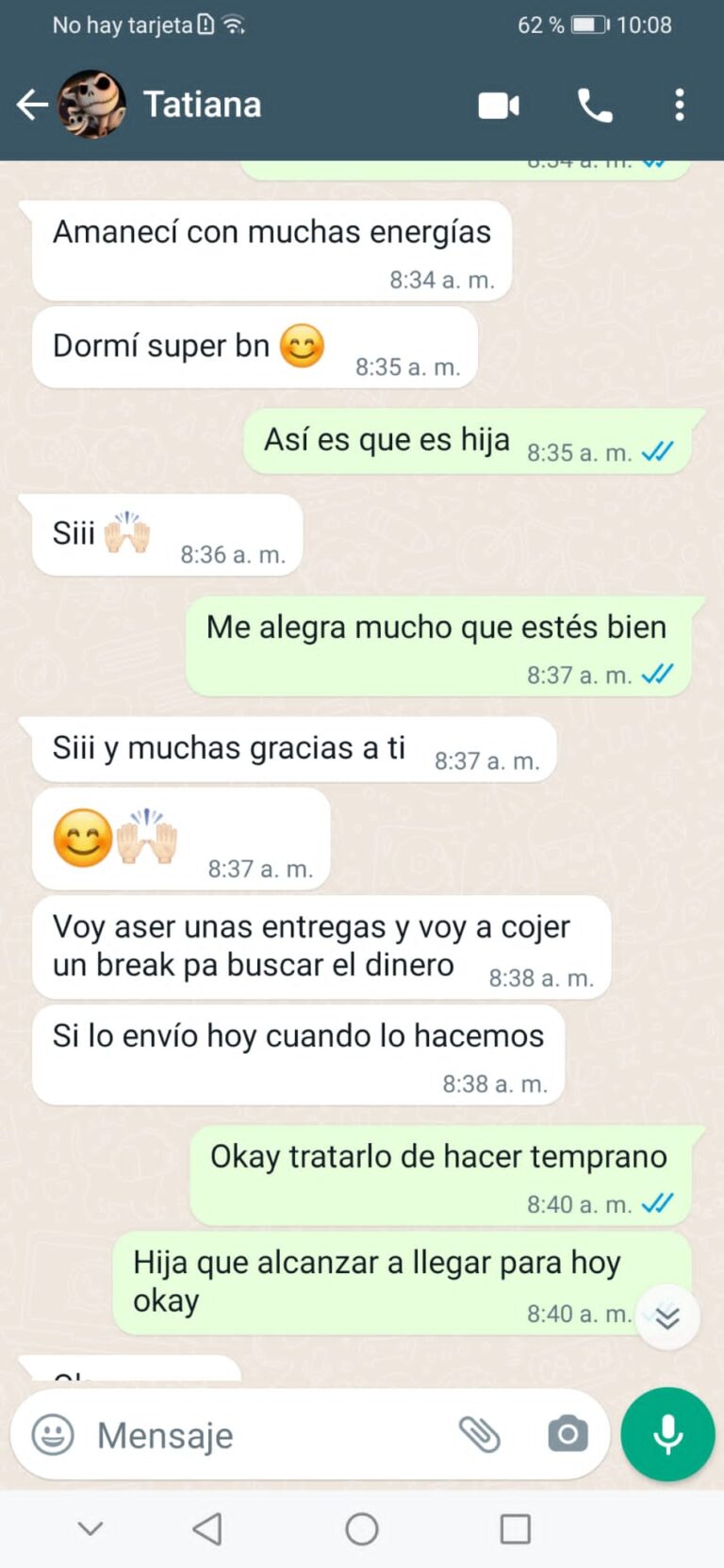This screenshot has width=724, height=1568.
Task: Open the overflow menu
Action: coord(679,106)
